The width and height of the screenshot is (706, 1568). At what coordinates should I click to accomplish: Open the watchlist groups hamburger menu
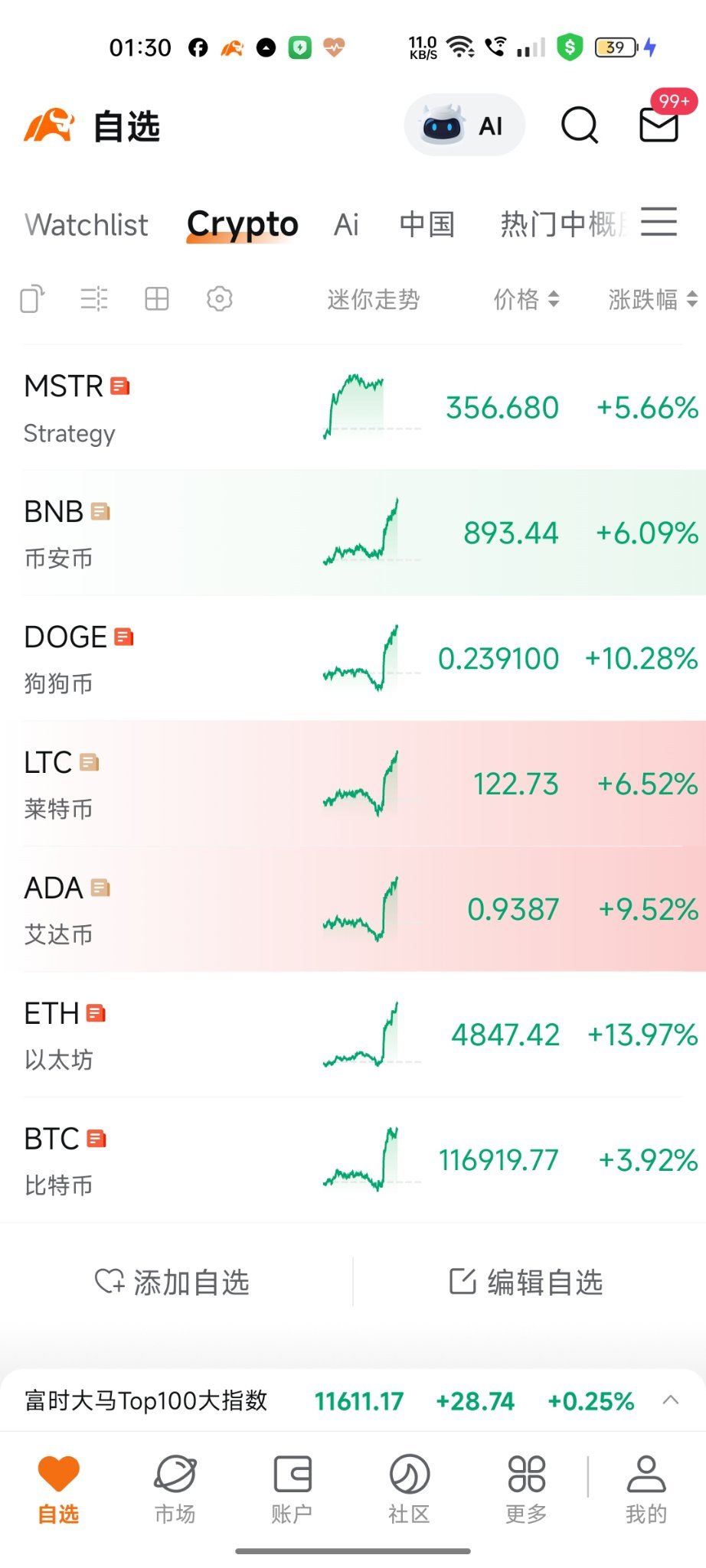tap(659, 222)
